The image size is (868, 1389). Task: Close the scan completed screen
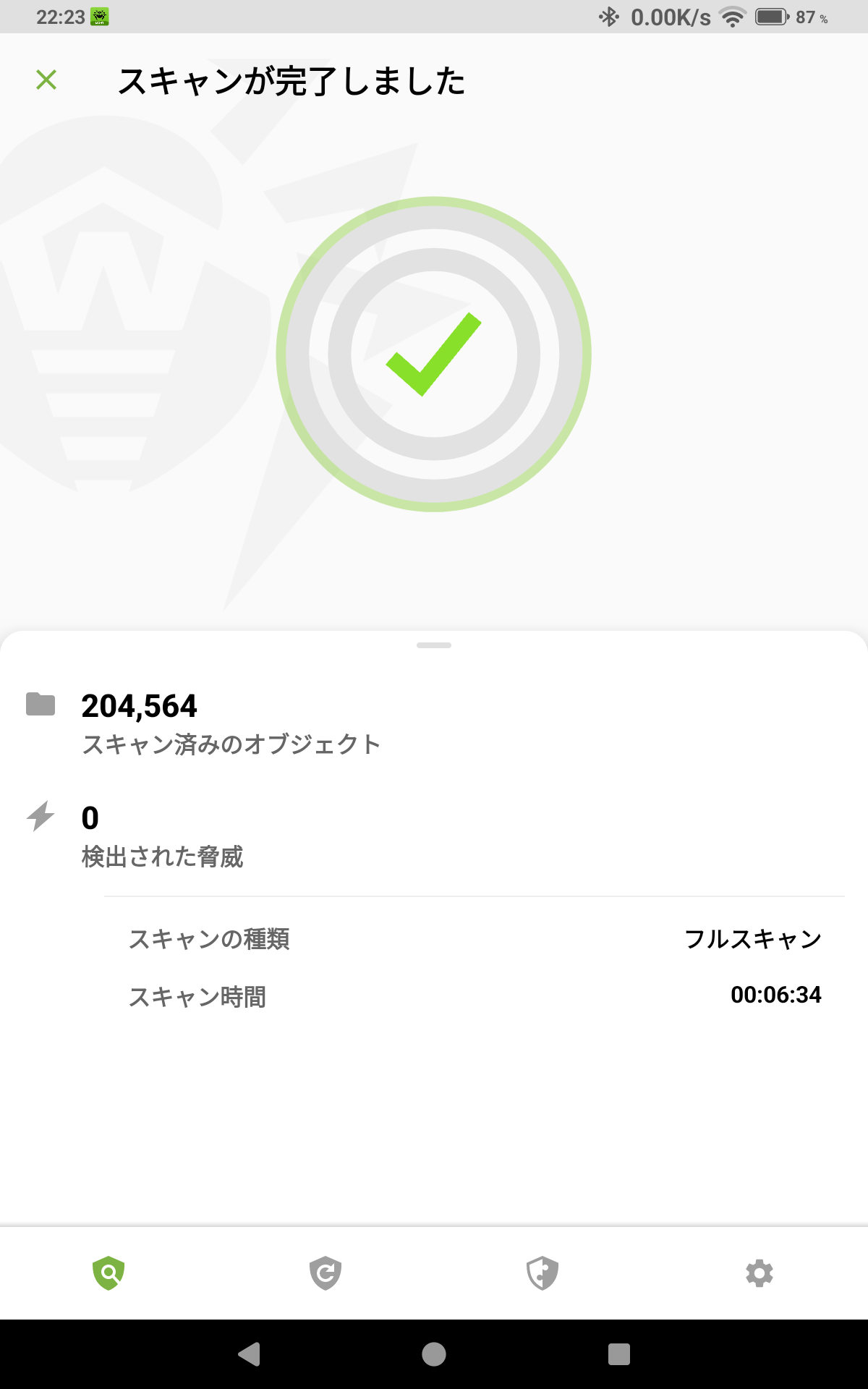tap(46, 80)
